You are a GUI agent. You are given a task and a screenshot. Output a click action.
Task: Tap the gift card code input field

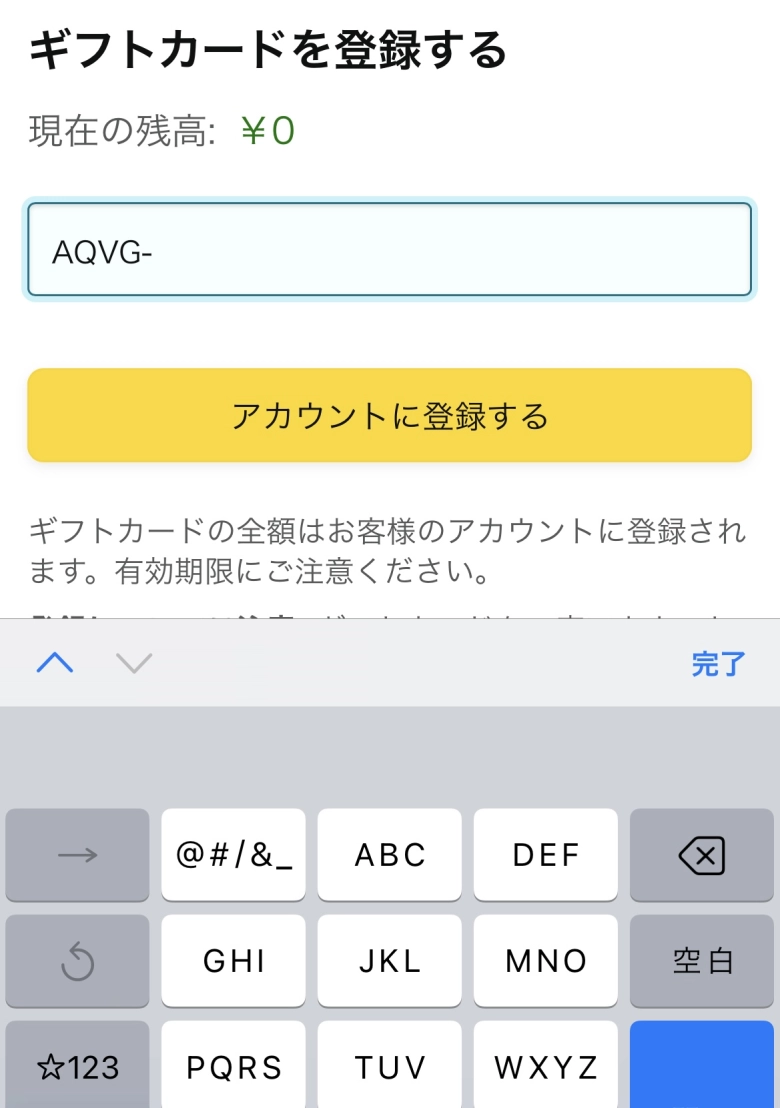tap(389, 250)
